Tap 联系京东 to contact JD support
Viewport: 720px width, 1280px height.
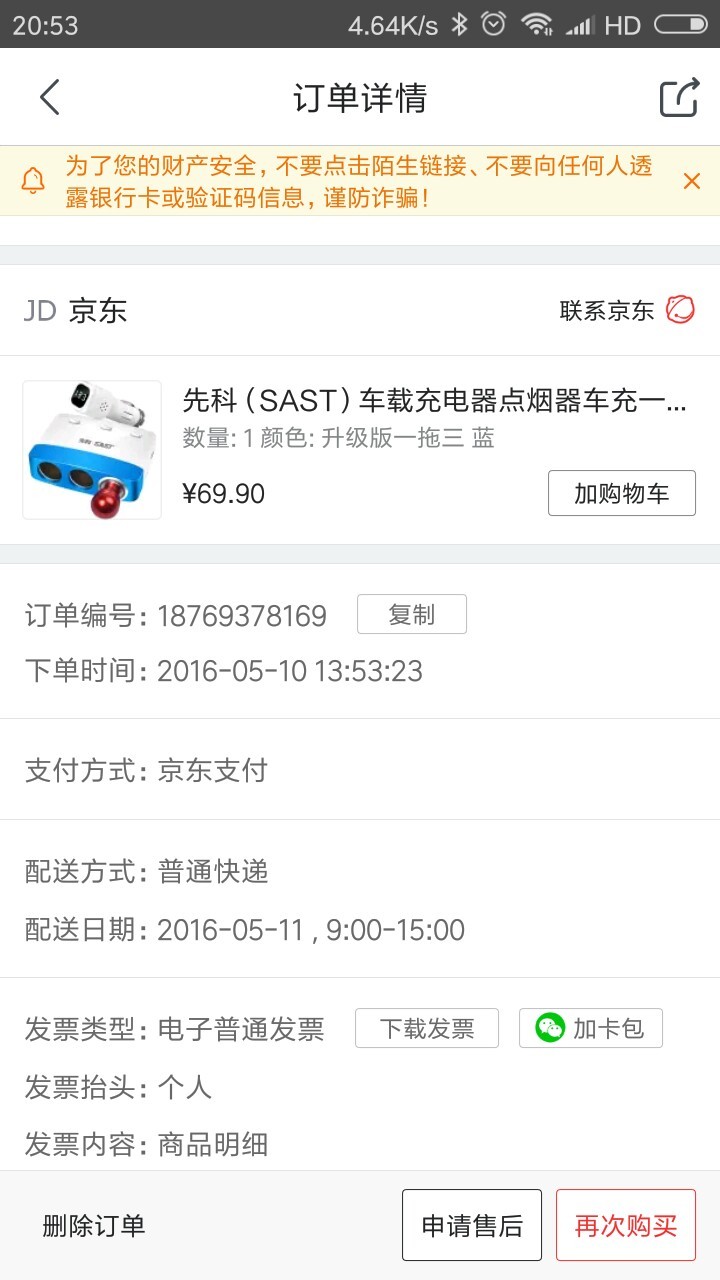click(627, 310)
